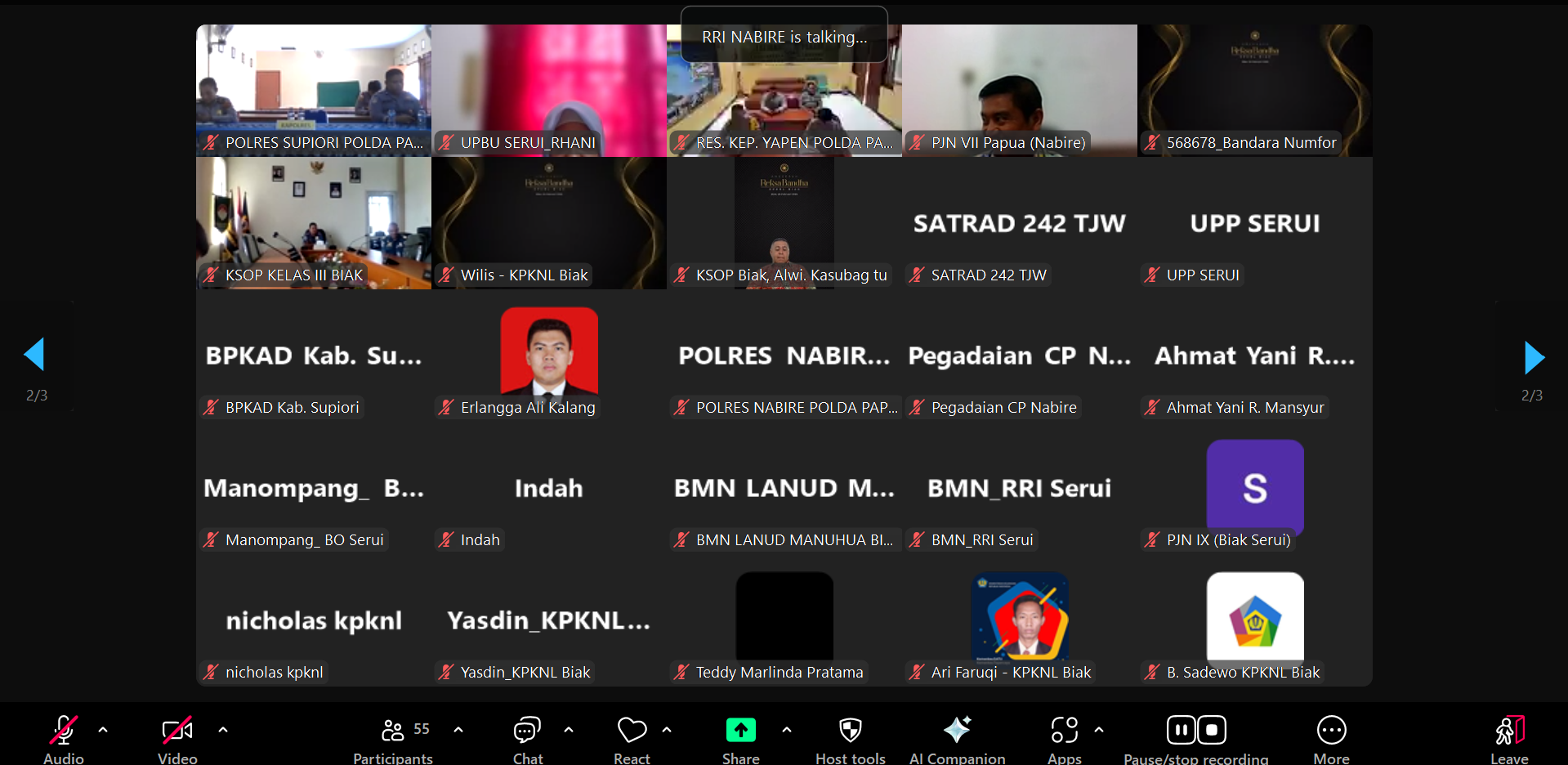Go to the previous gallery page

34,354
